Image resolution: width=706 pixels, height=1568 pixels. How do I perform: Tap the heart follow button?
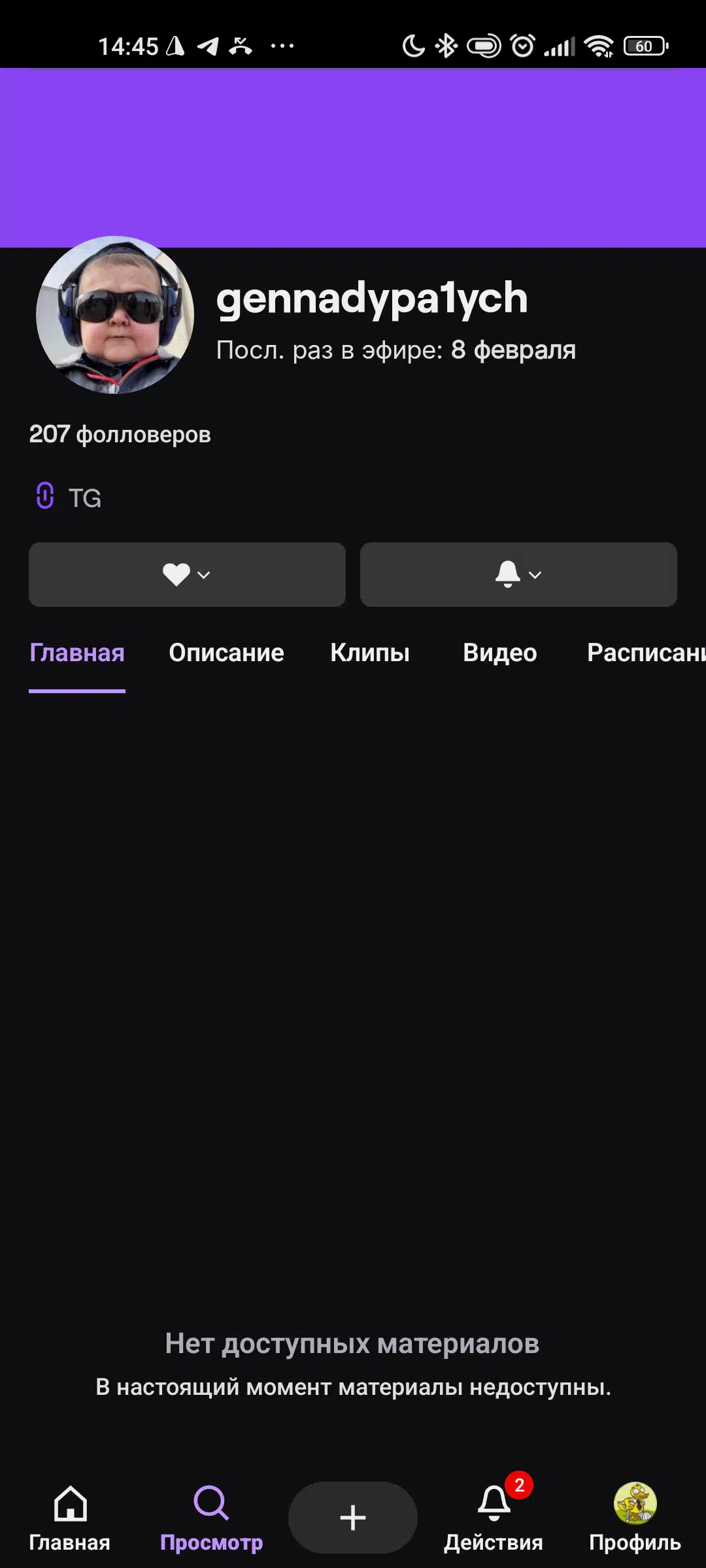click(x=187, y=574)
